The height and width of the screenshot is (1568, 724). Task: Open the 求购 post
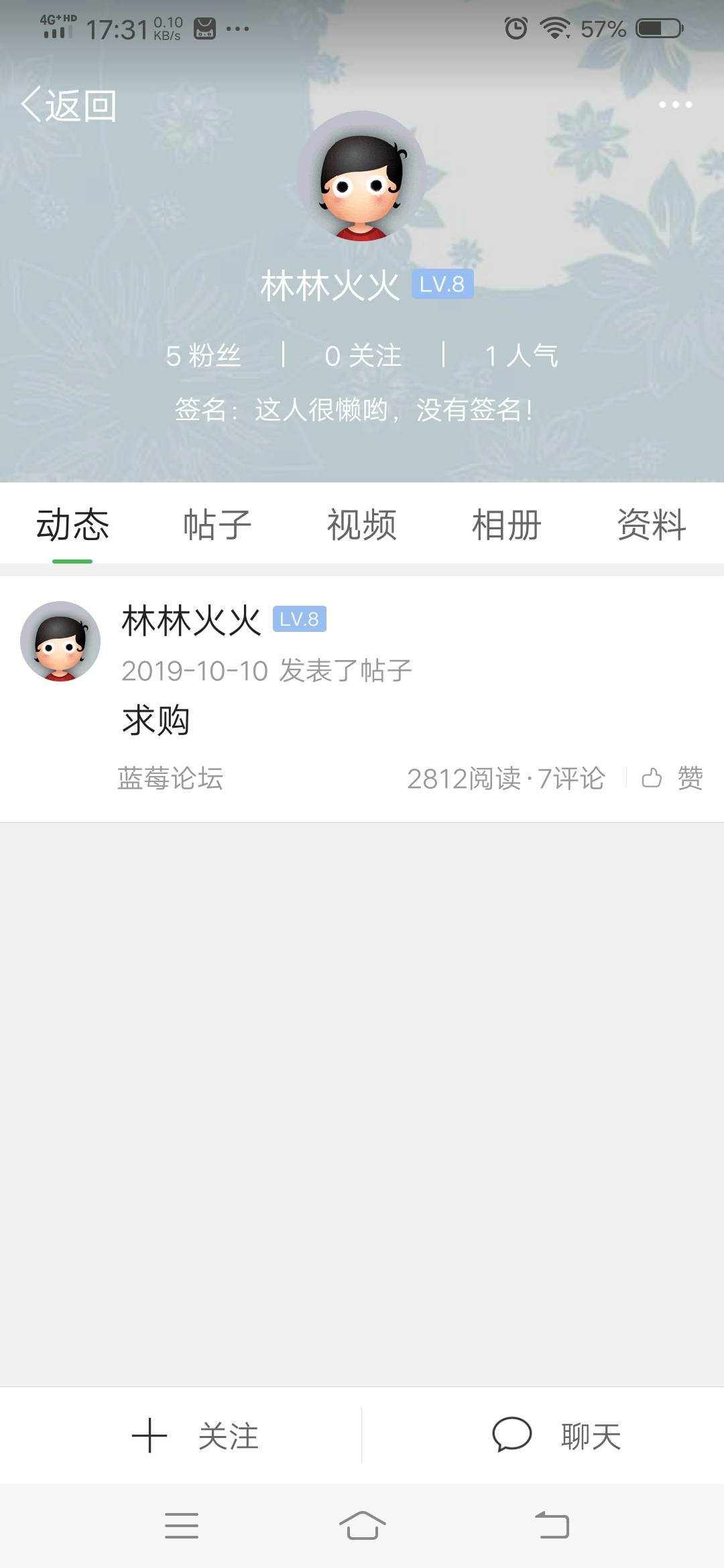(156, 720)
